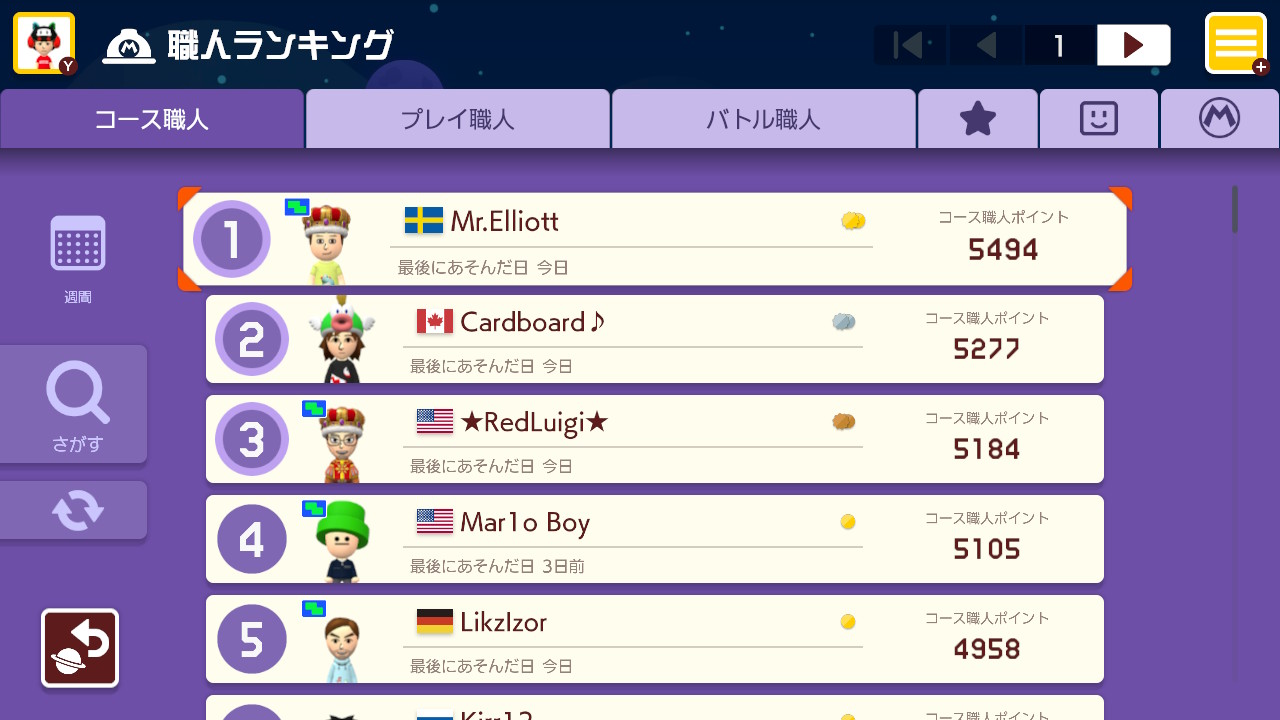Refresh the ranking list

tap(75, 511)
